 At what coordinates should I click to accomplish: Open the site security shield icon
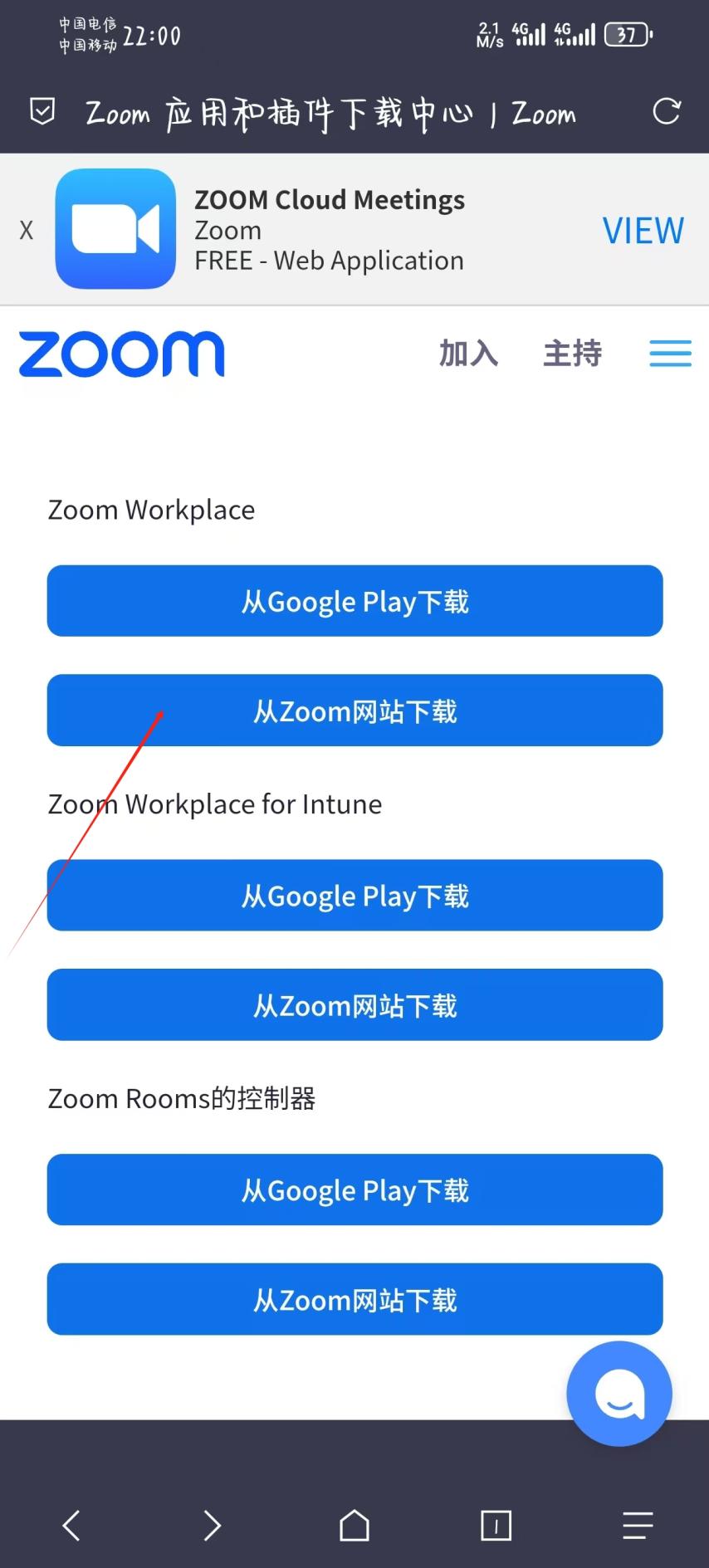pyautogui.click(x=42, y=111)
